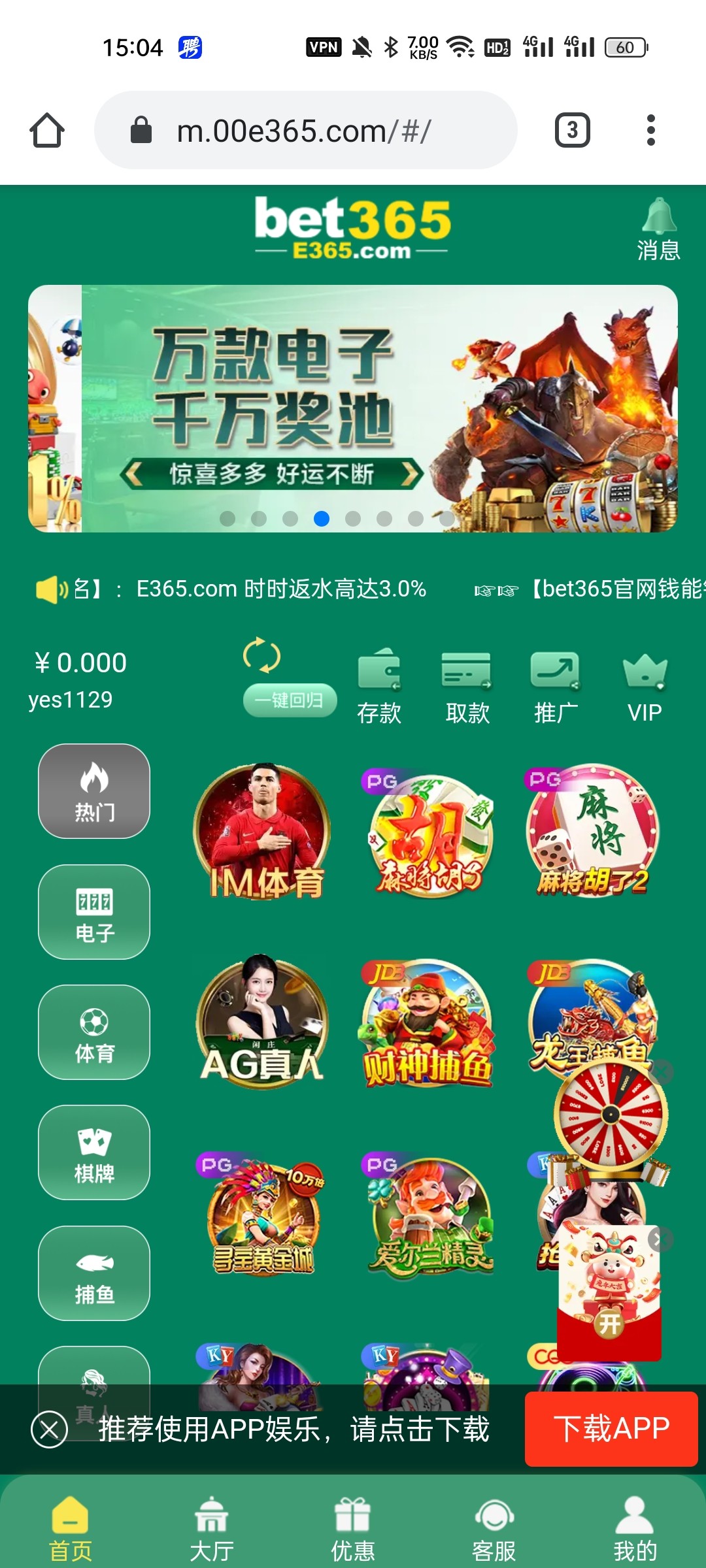Viewport: 706px width, 1568px height.
Task: Open the browser tab switcher
Action: tap(572, 130)
